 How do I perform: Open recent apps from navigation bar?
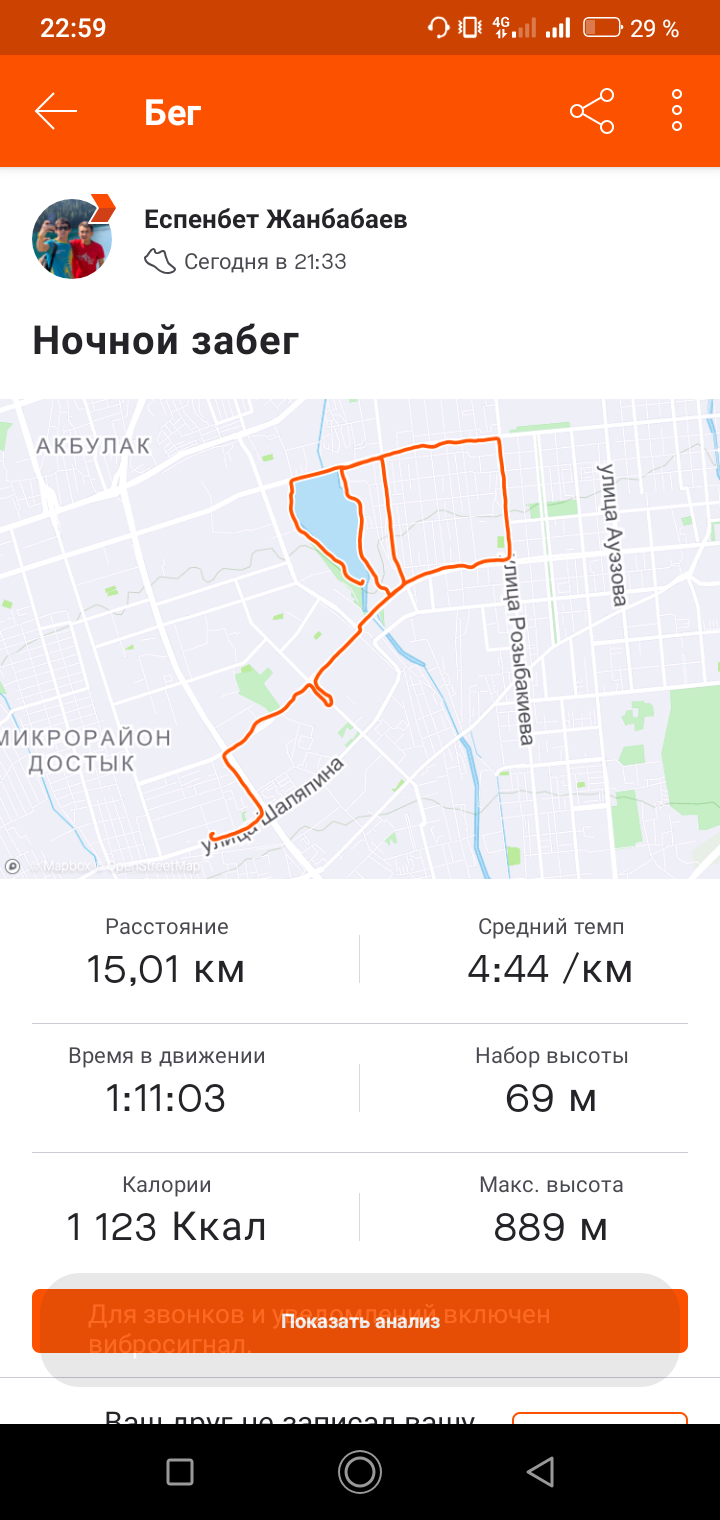(x=180, y=1471)
